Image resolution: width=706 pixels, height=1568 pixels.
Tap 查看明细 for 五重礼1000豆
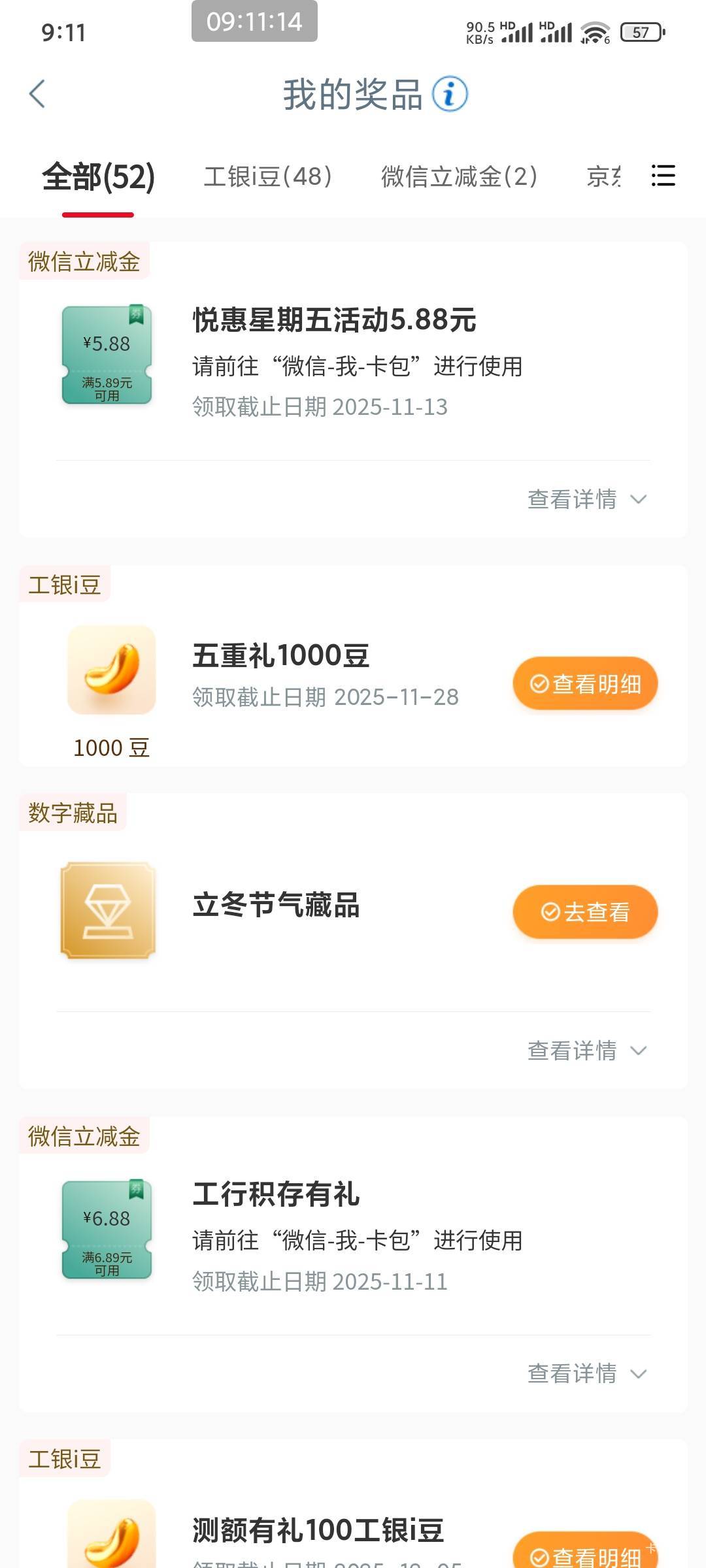pos(585,683)
